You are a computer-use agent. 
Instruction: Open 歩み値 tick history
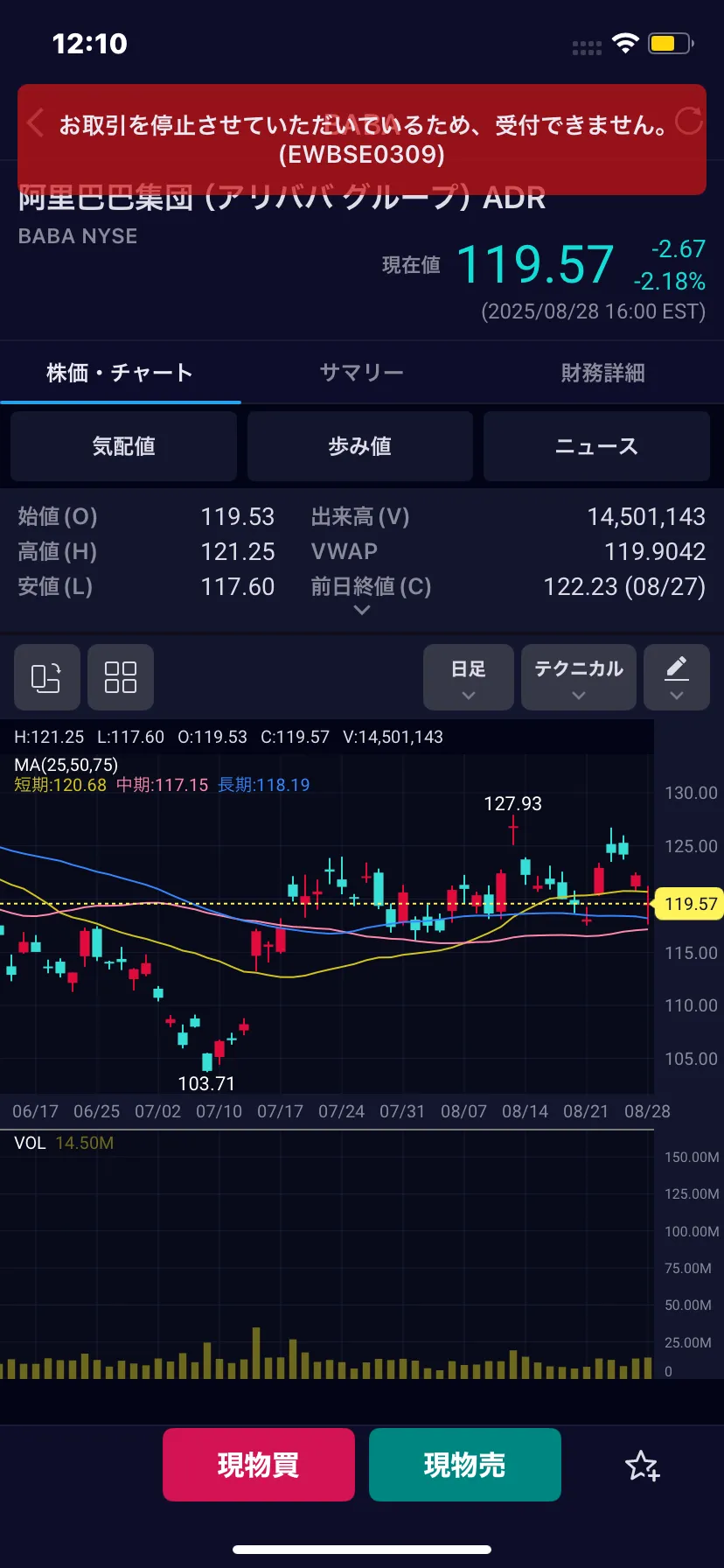coord(360,446)
